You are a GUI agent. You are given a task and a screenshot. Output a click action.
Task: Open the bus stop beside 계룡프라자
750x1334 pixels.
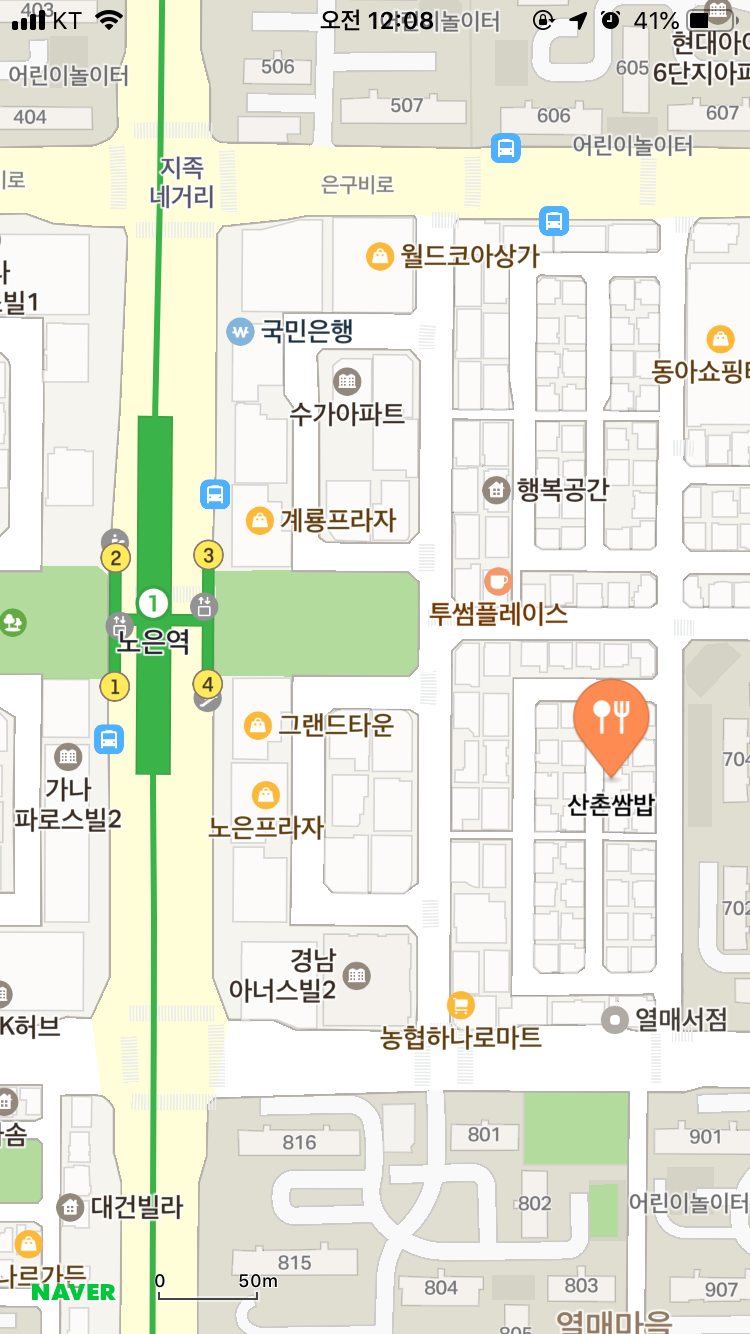click(x=215, y=494)
